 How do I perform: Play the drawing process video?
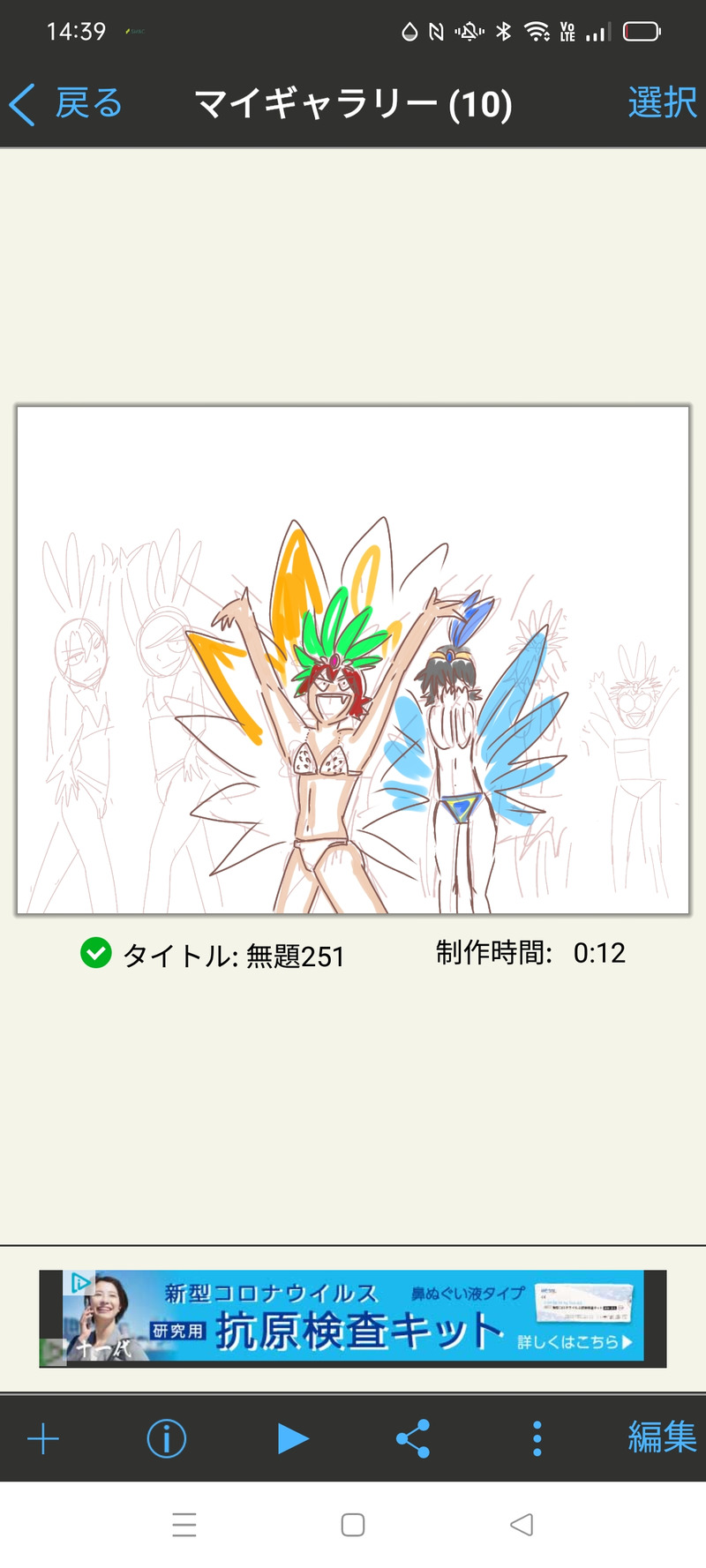(x=291, y=1438)
